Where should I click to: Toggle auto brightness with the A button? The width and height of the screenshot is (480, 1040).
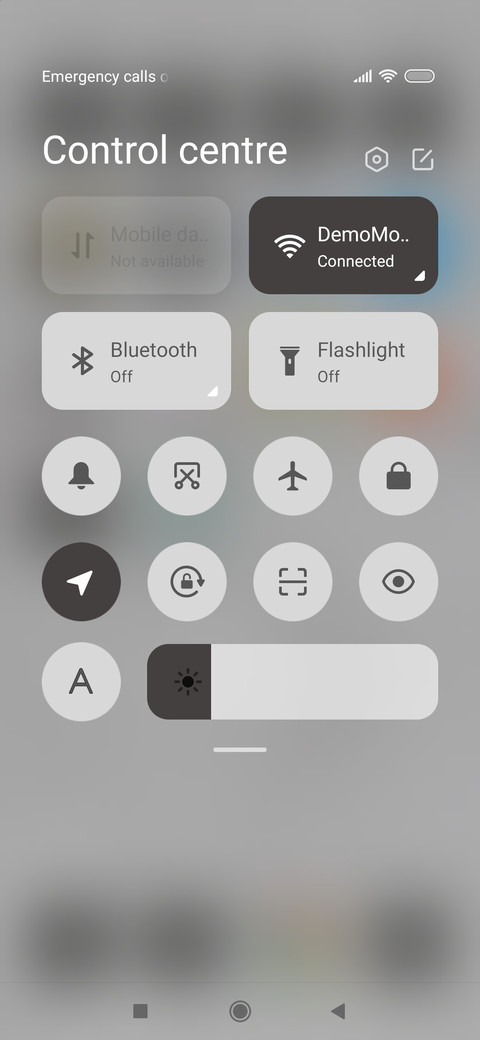[82, 681]
